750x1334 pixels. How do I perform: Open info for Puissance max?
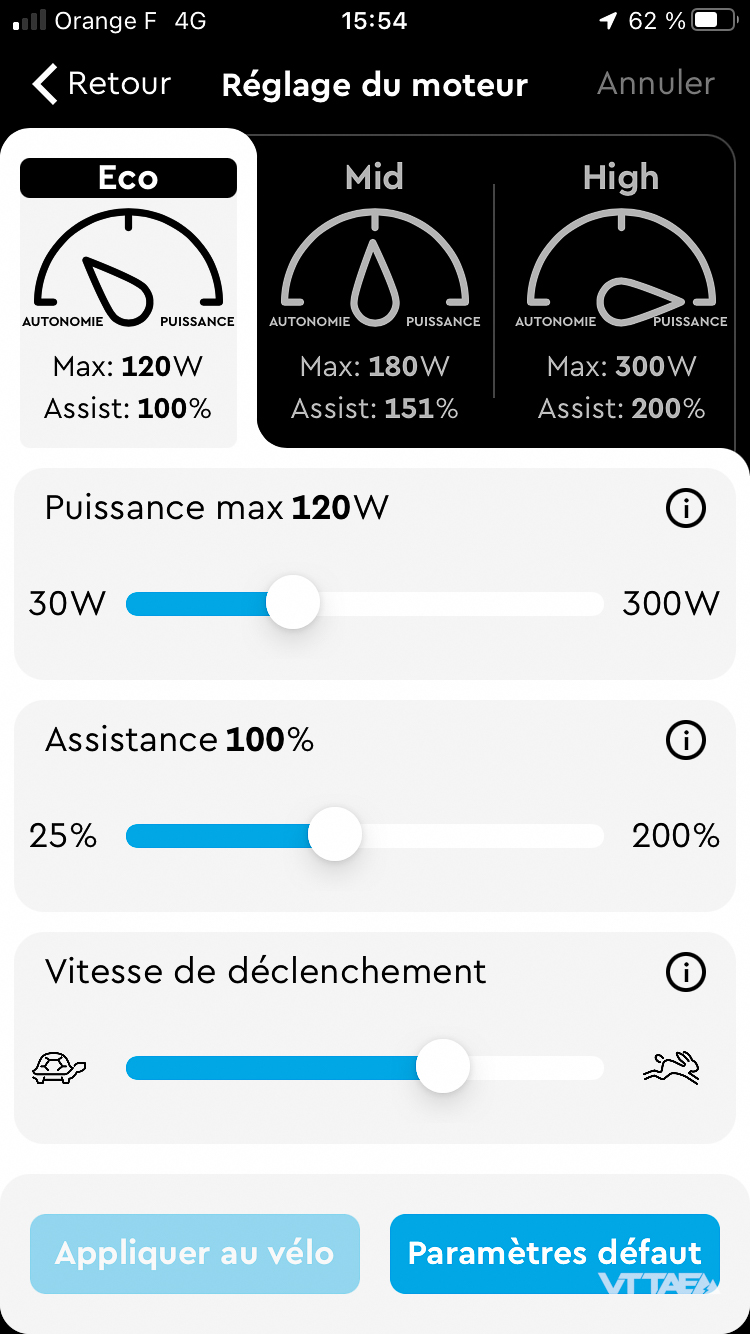coord(686,509)
